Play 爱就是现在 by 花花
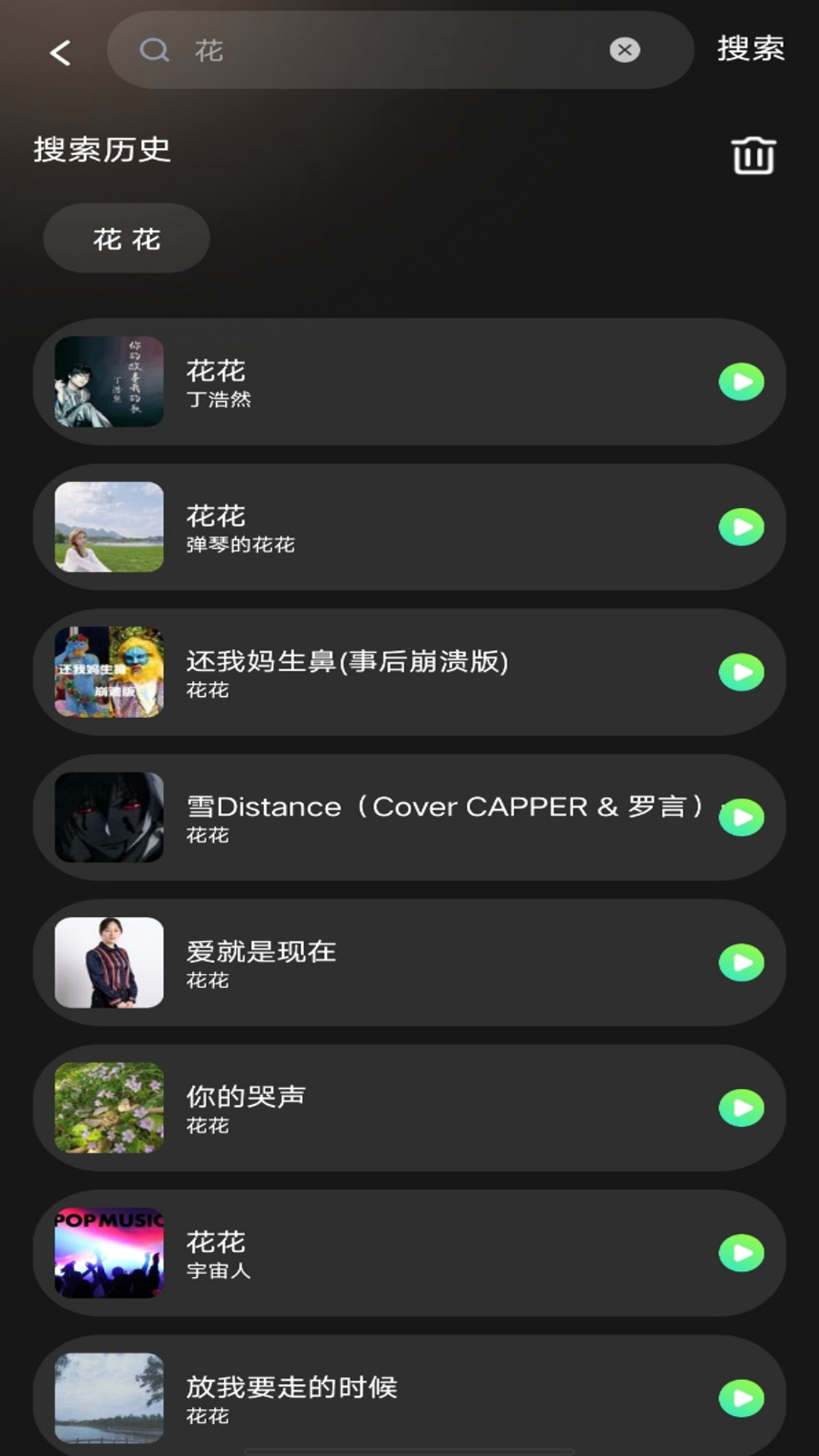The image size is (819, 1456). click(x=739, y=962)
